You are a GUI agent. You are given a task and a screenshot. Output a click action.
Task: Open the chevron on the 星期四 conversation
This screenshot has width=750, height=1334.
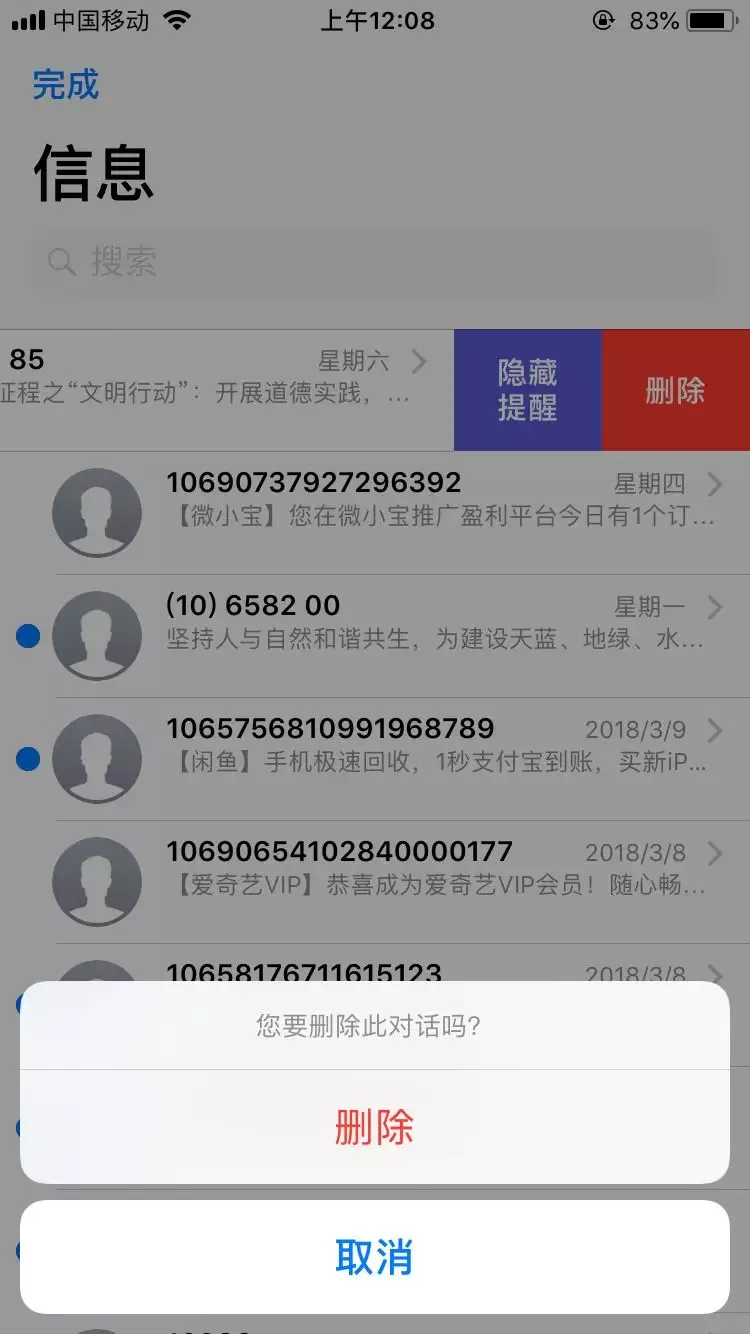coord(714,485)
